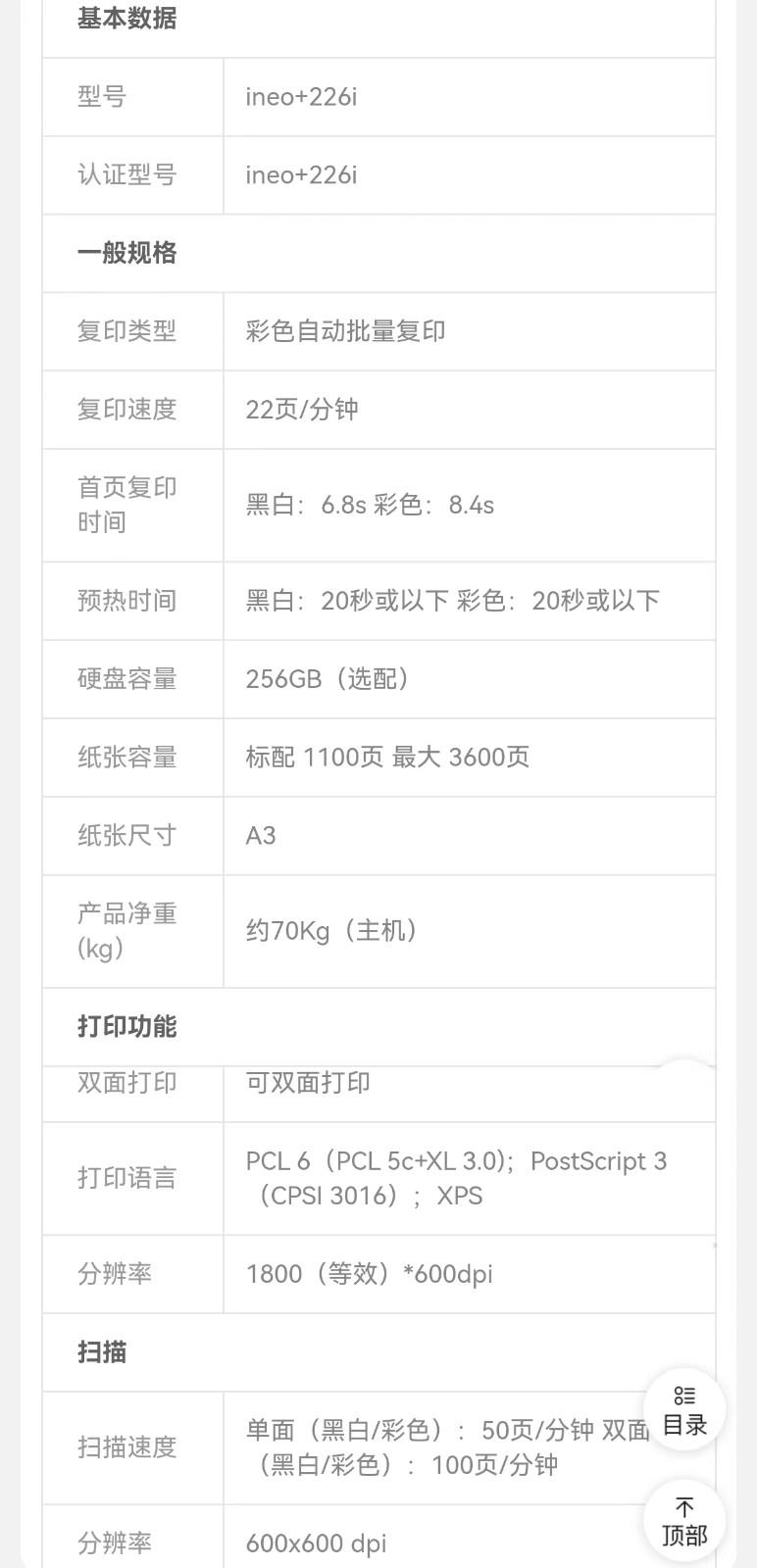This screenshot has height=1568, width=757.
Task: Click the A3 paper size value
Action: pos(260,836)
